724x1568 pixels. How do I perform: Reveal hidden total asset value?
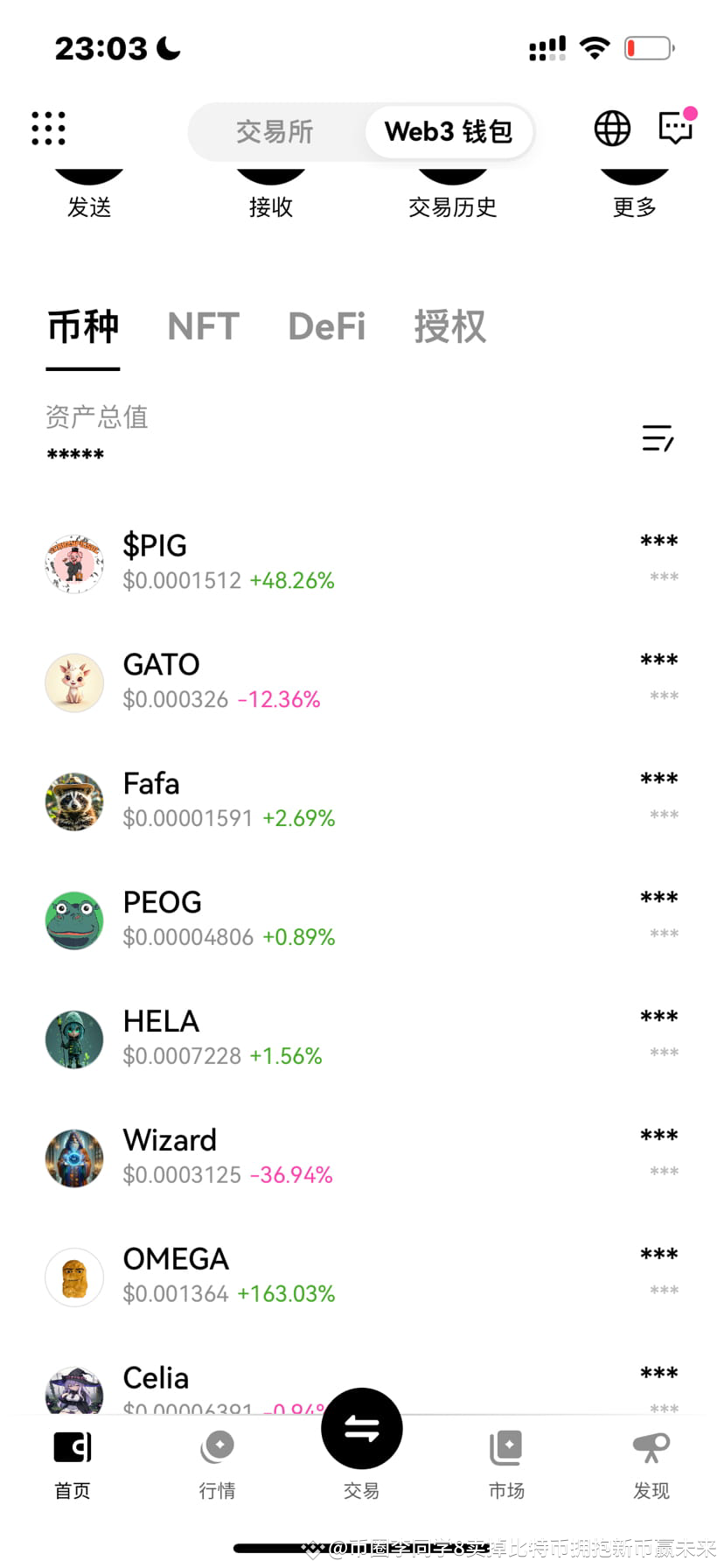(x=74, y=453)
